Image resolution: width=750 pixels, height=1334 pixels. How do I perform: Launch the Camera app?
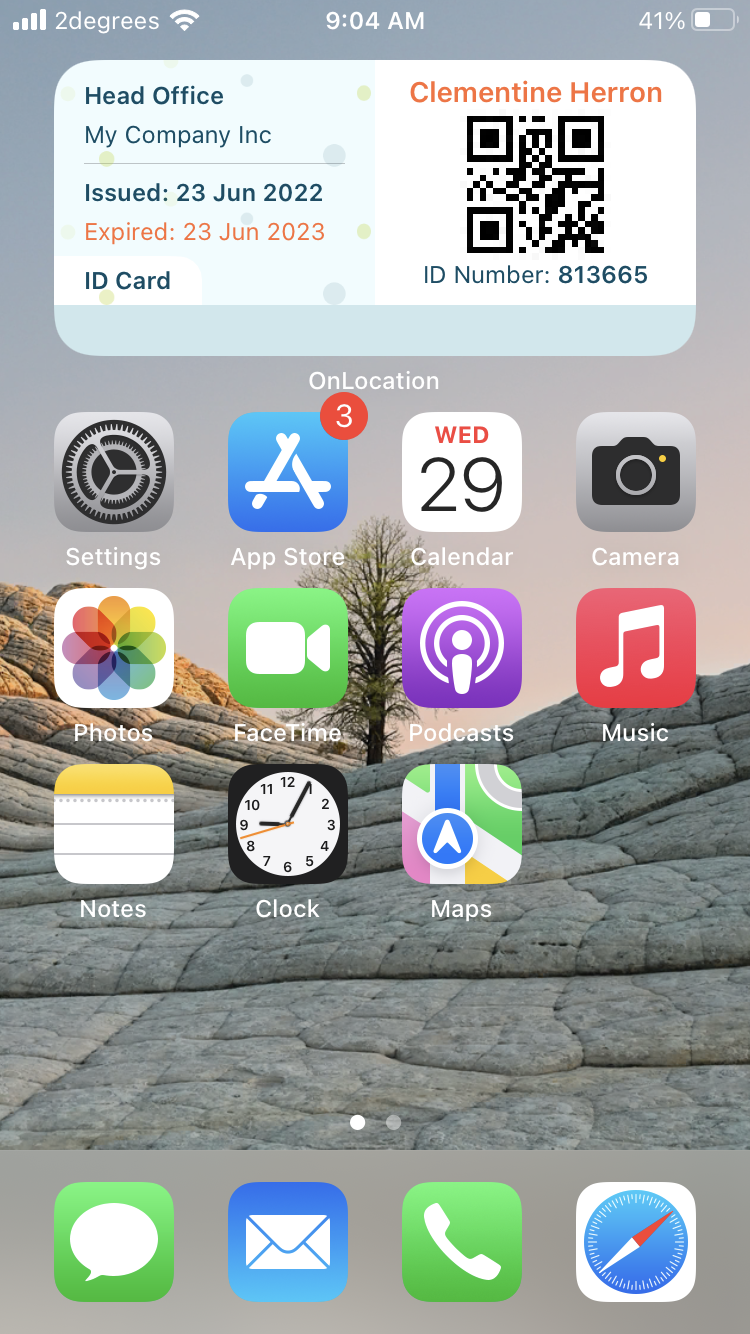(636, 472)
